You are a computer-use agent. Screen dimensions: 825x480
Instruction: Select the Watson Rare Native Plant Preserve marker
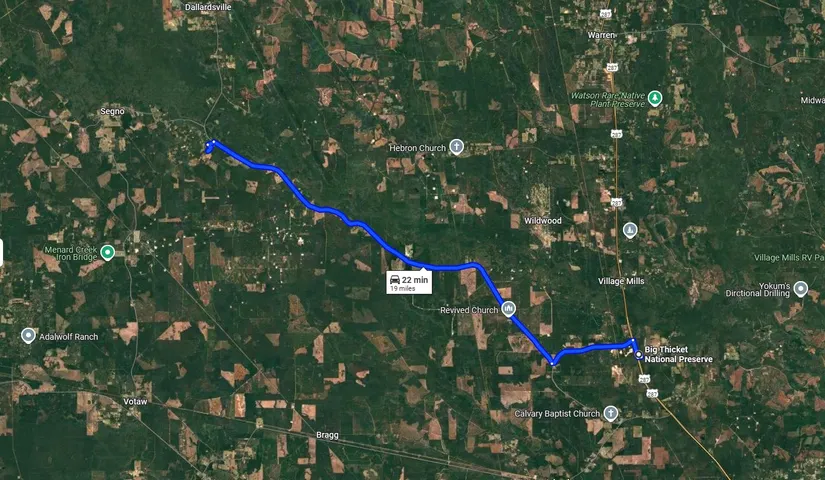point(655,98)
